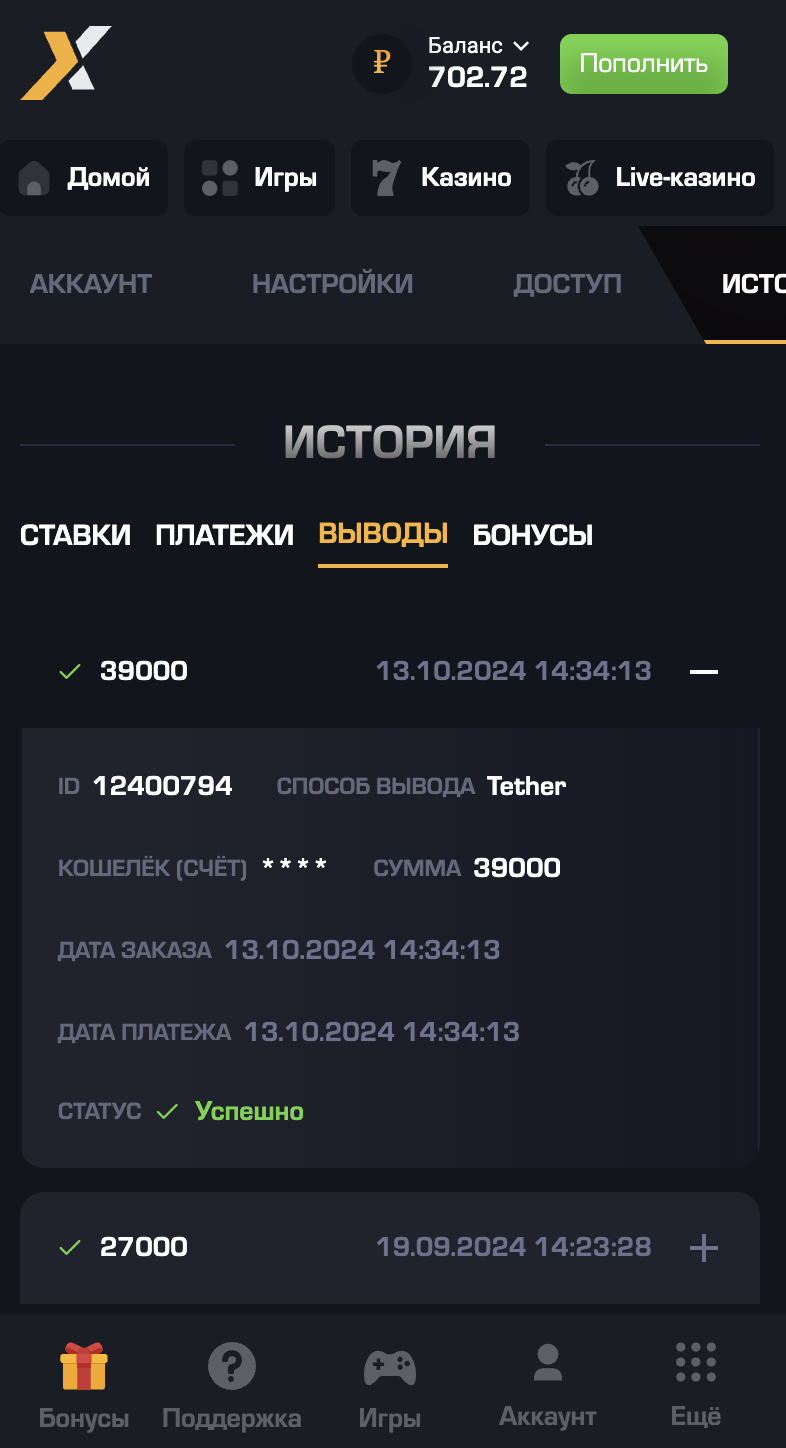Open Live-казино section
Viewport: 786px width, 1448px height.
click(659, 178)
